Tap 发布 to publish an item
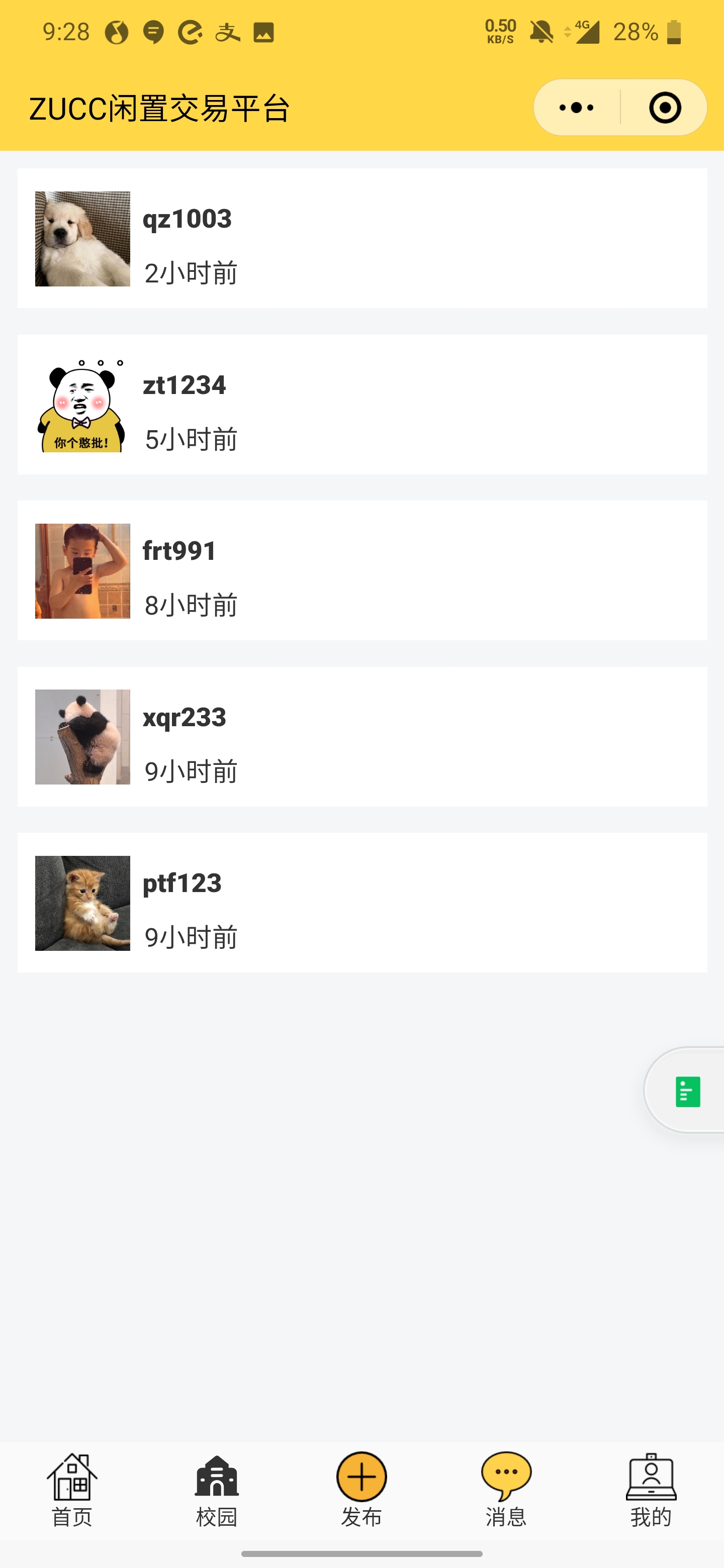Image resolution: width=724 pixels, height=1568 pixels. point(361,1490)
